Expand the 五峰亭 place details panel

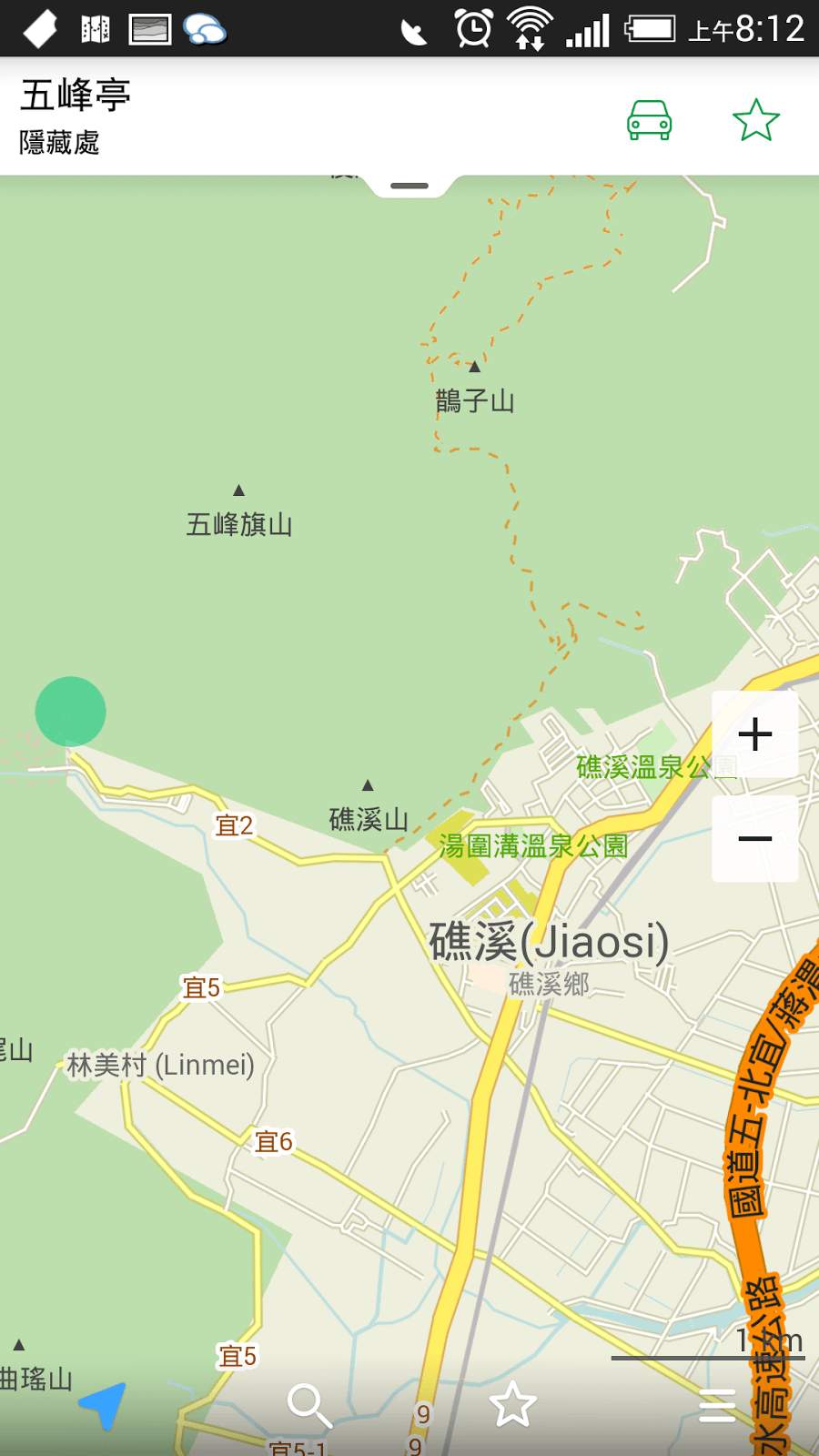point(409,186)
